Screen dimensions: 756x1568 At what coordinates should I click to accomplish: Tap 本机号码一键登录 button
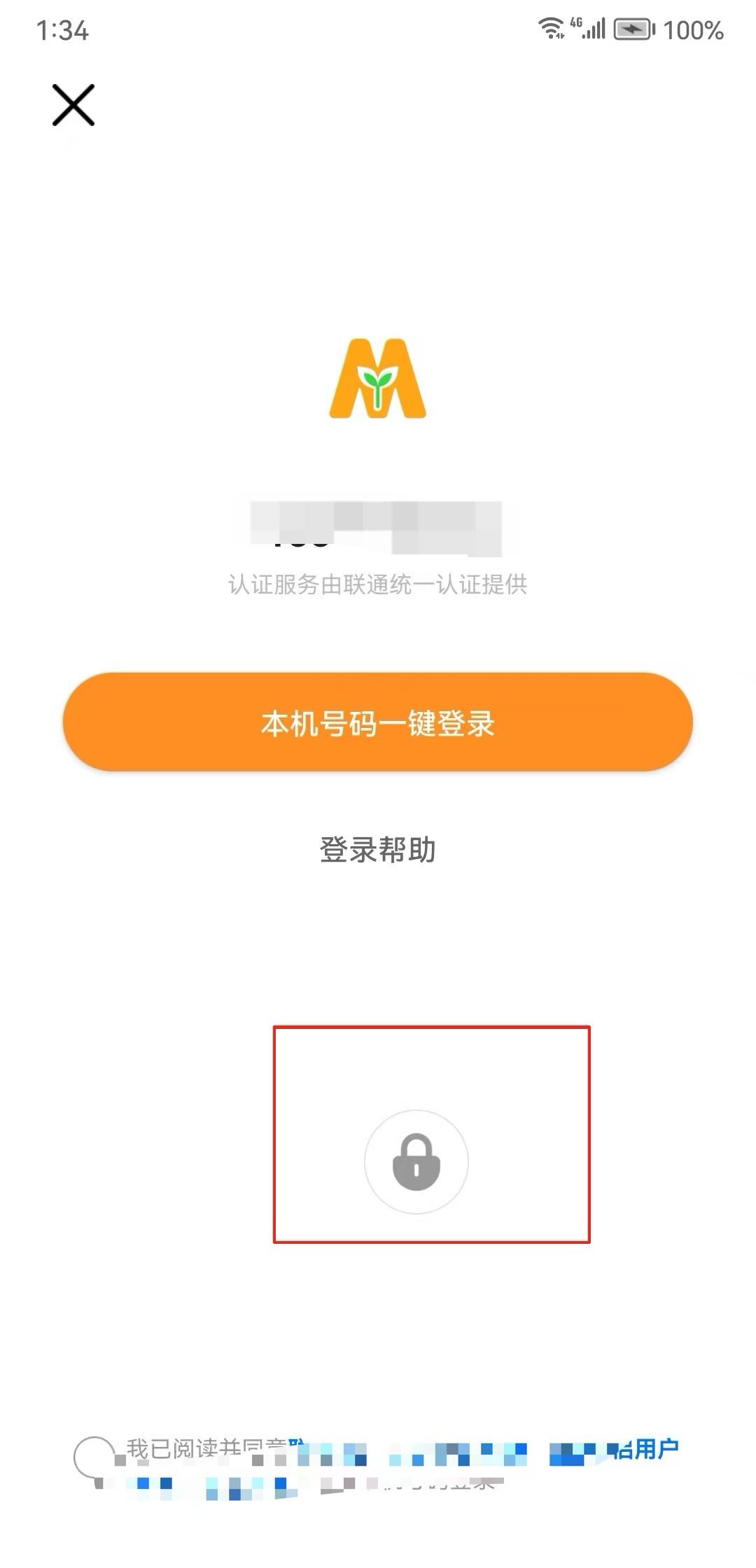pos(378,722)
